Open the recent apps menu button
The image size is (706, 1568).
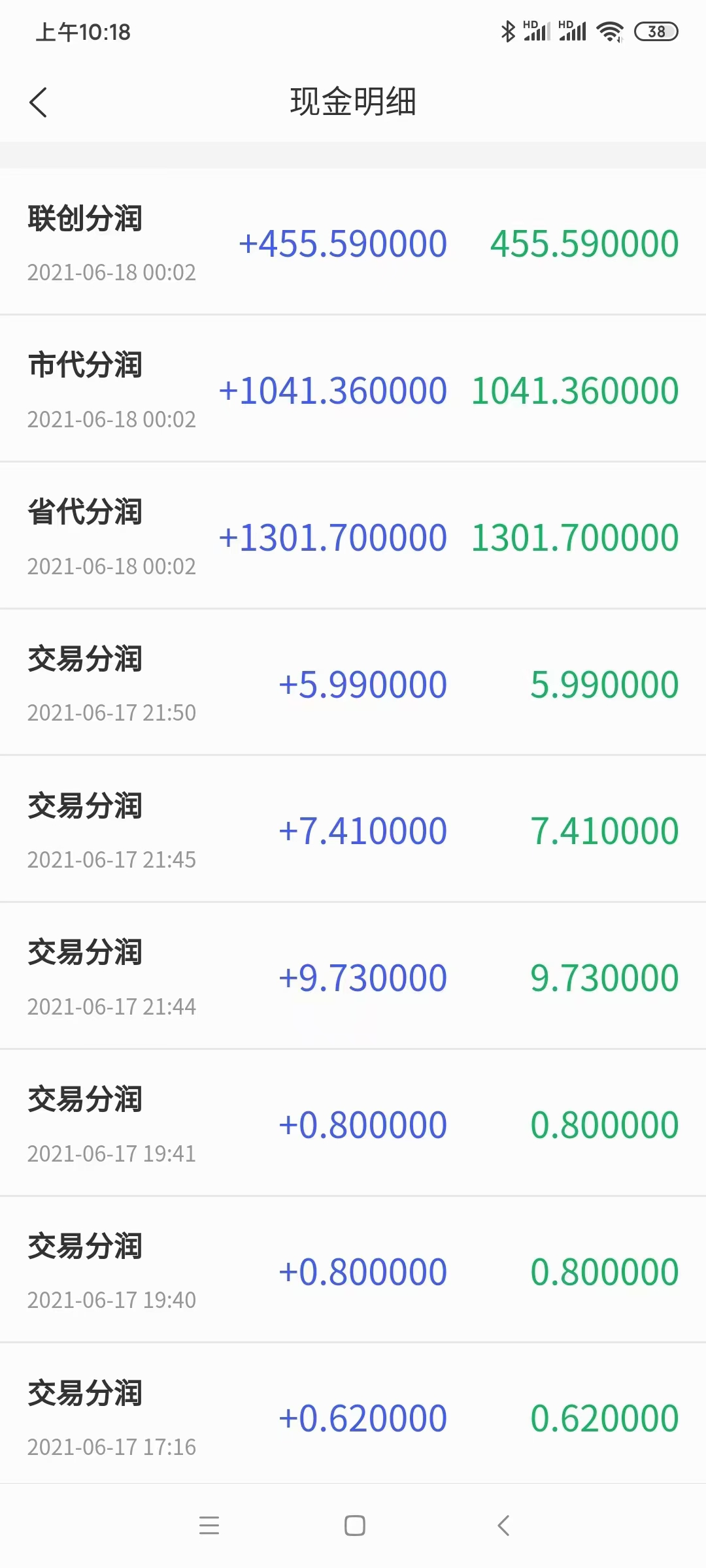click(x=209, y=1526)
